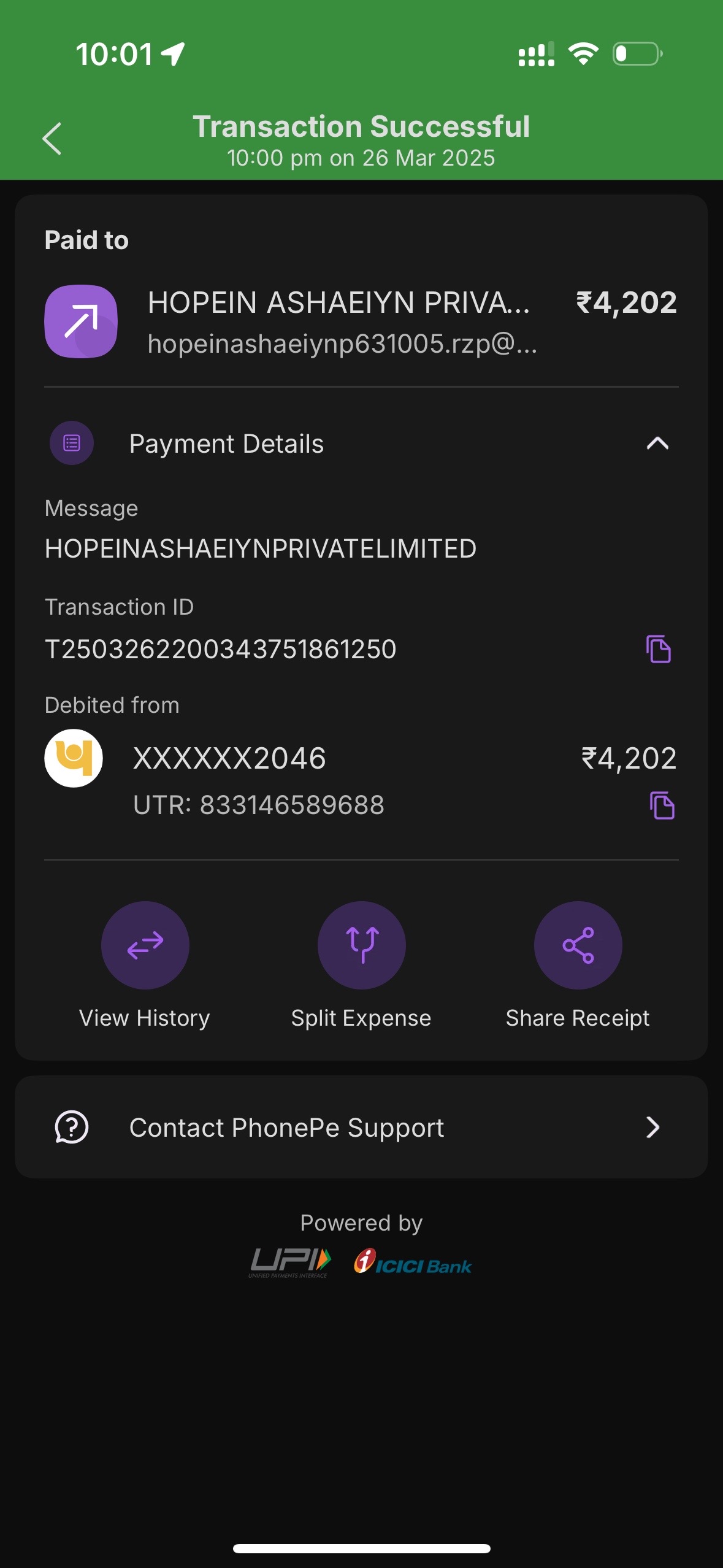This screenshot has width=723, height=1568.
Task: Copy the UTR number
Action: (x=662, y=805)
